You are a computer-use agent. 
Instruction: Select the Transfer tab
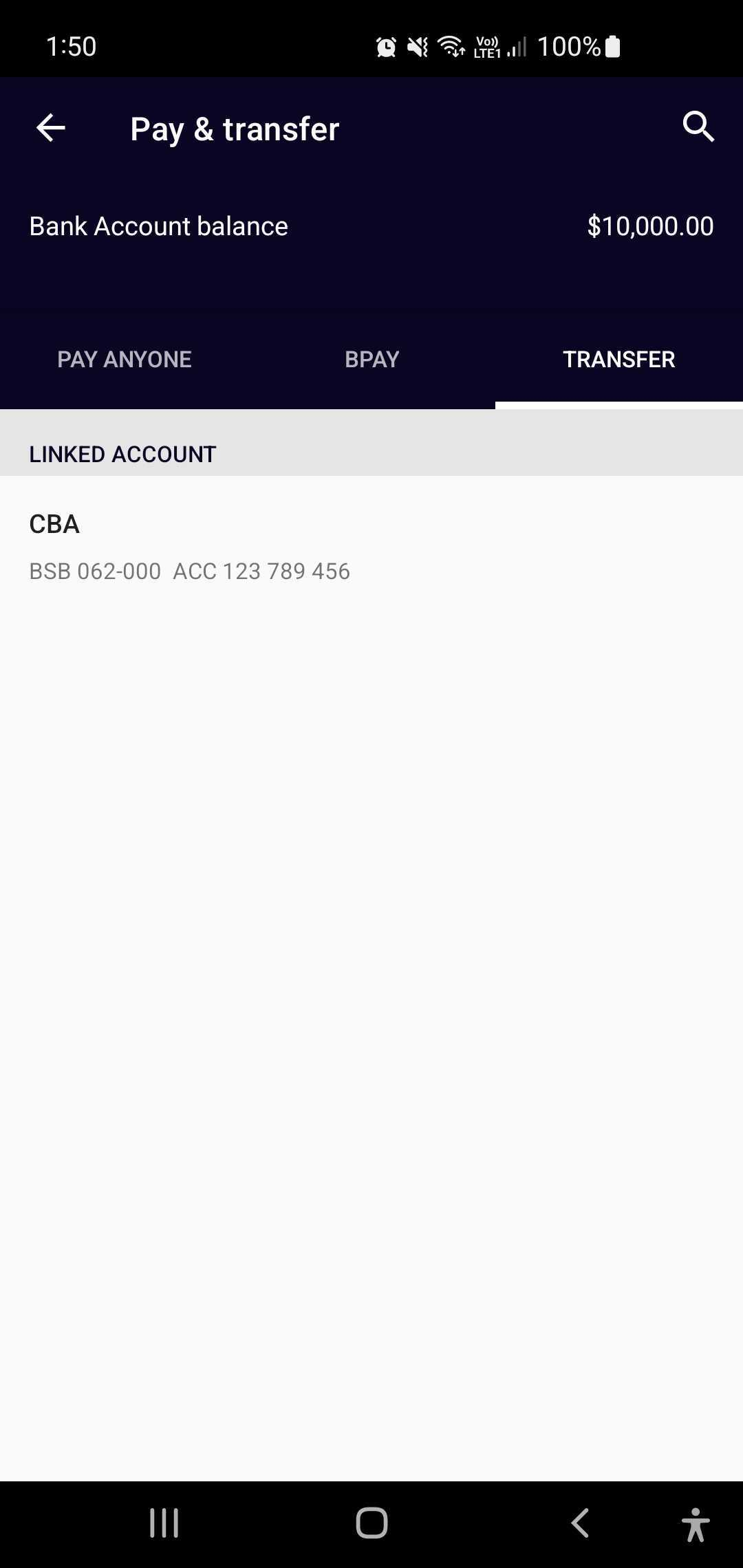[x=618, y=359]
